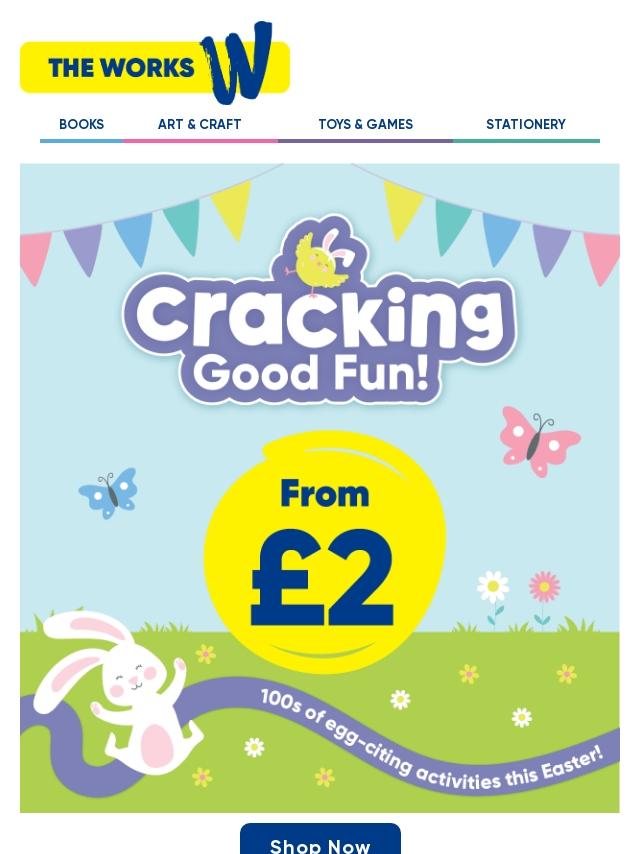Open the Books category
The height and width of the screenshot is (854, 640).
[x=81, y=125]
